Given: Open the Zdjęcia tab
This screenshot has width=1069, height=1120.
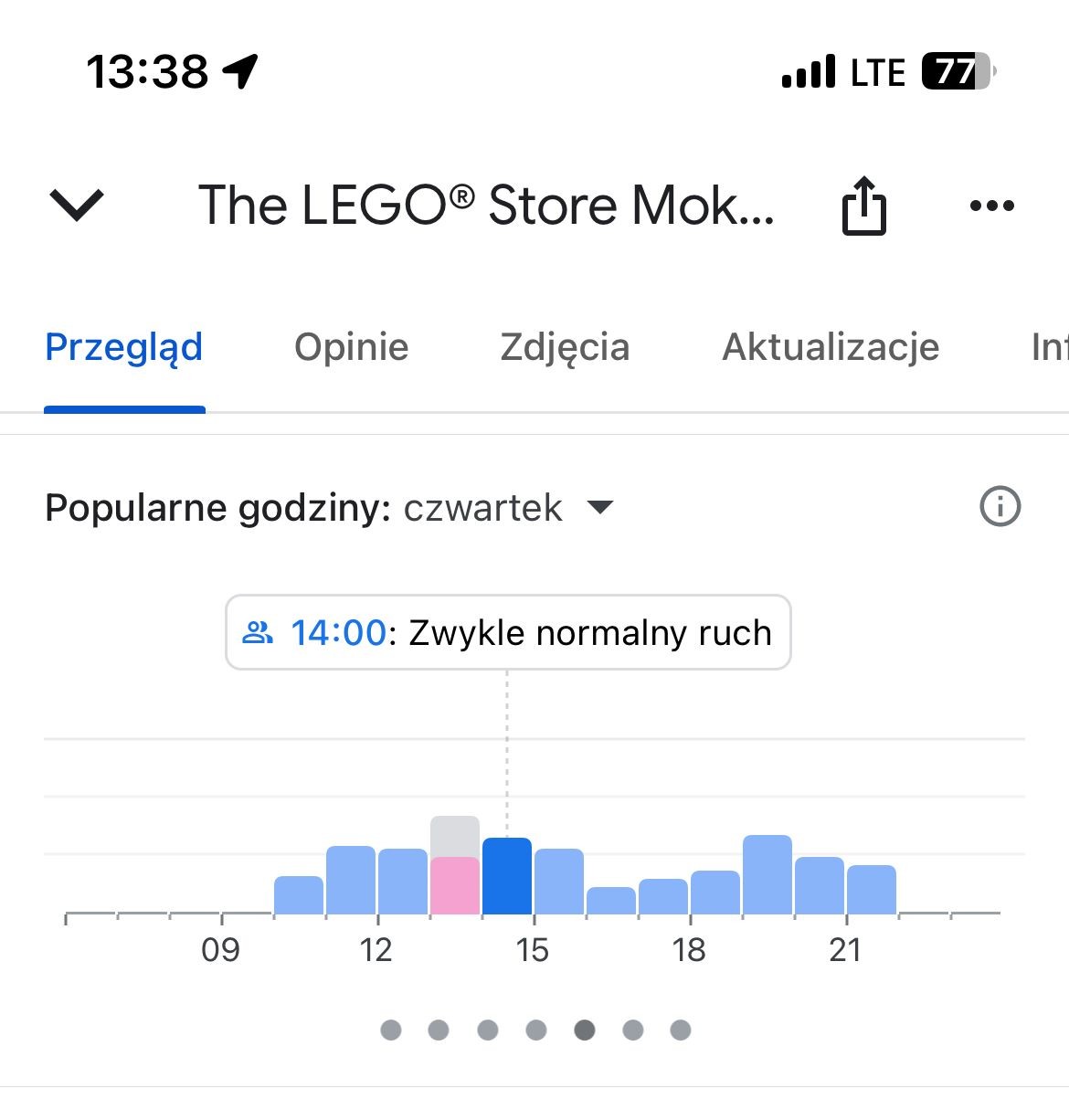Looking at the screenshot, I should click(x=565, y=347).
